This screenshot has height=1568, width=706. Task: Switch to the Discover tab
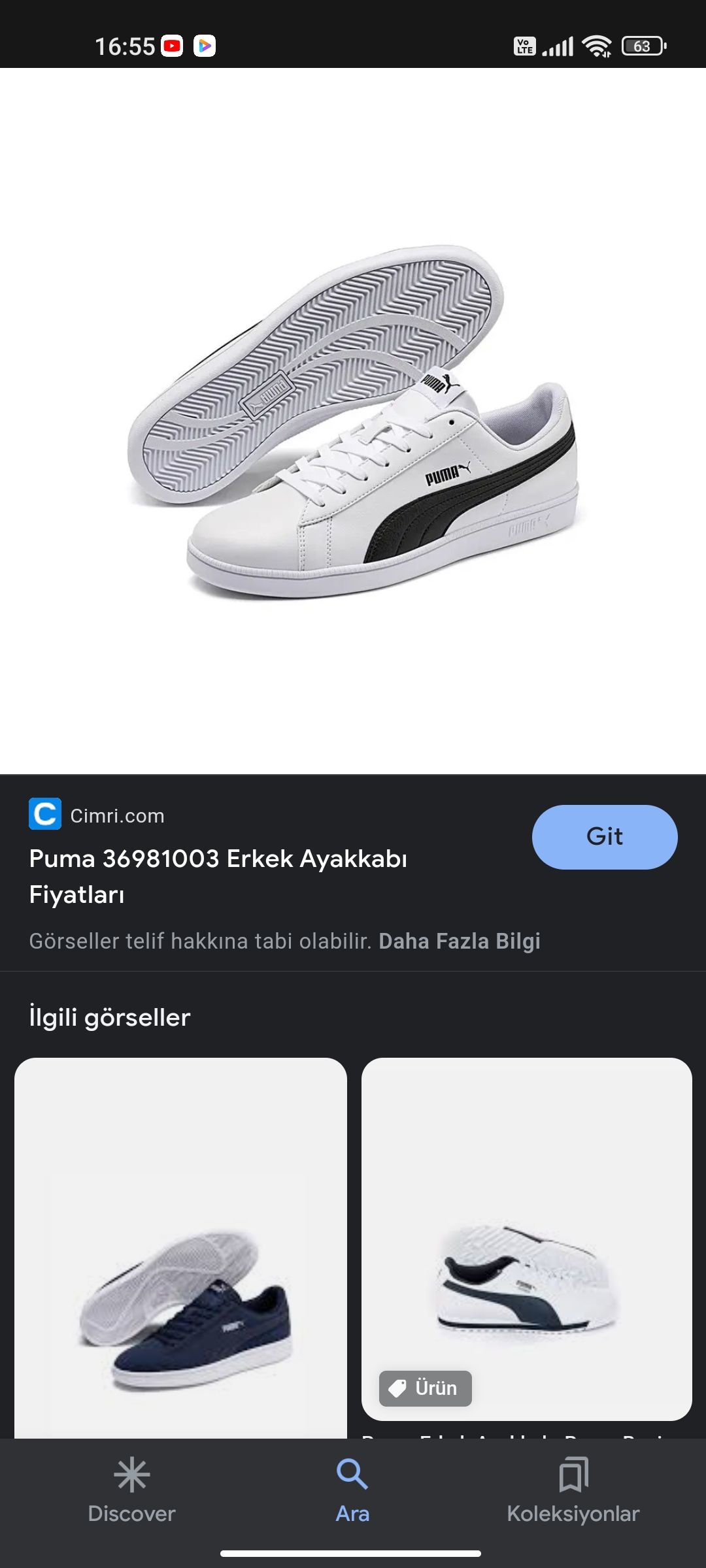point(132,1490)
